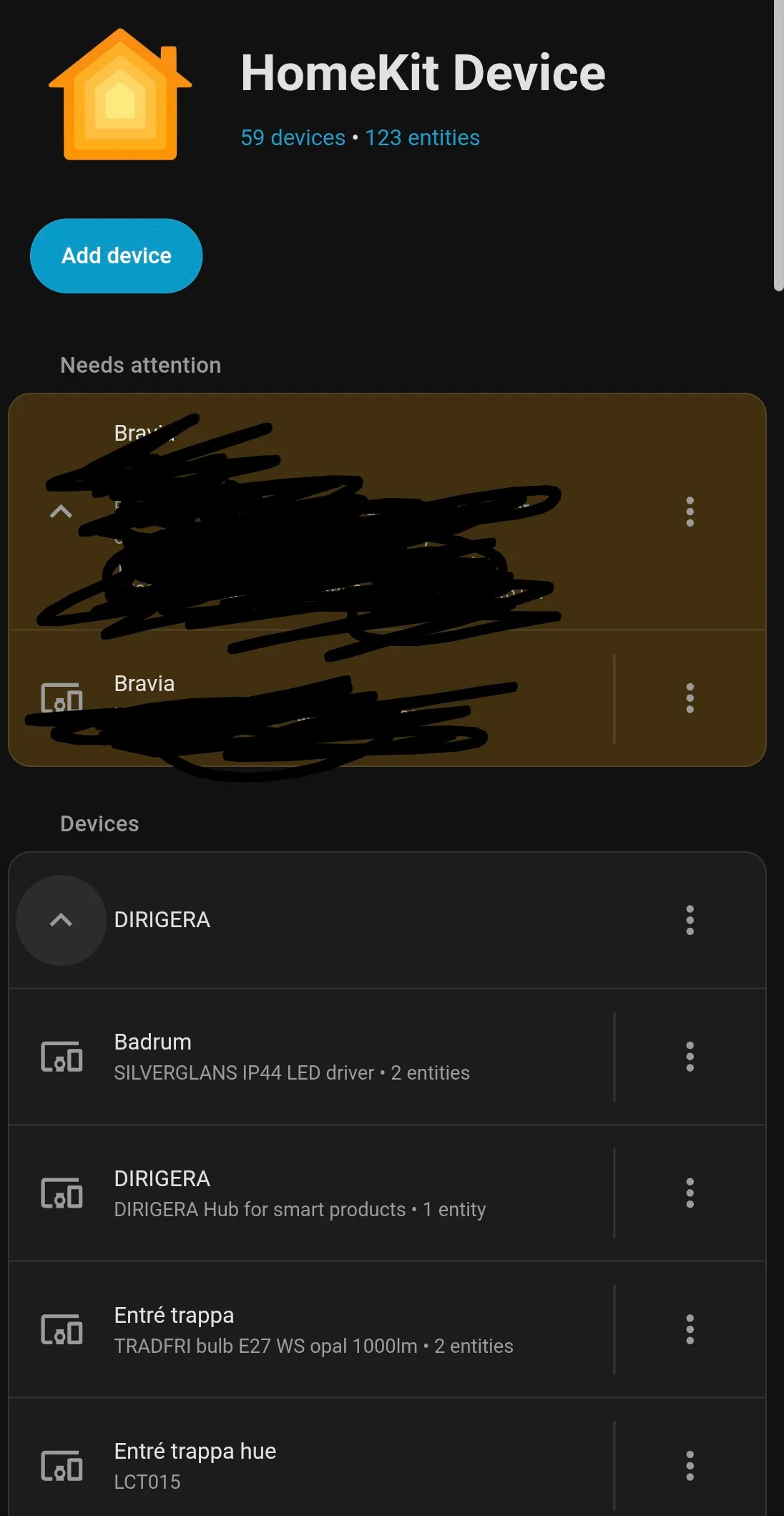Open overflow menu for the Bravia group header
Viewport: 784px width, 1516px height.
click(x=690, y=512)
